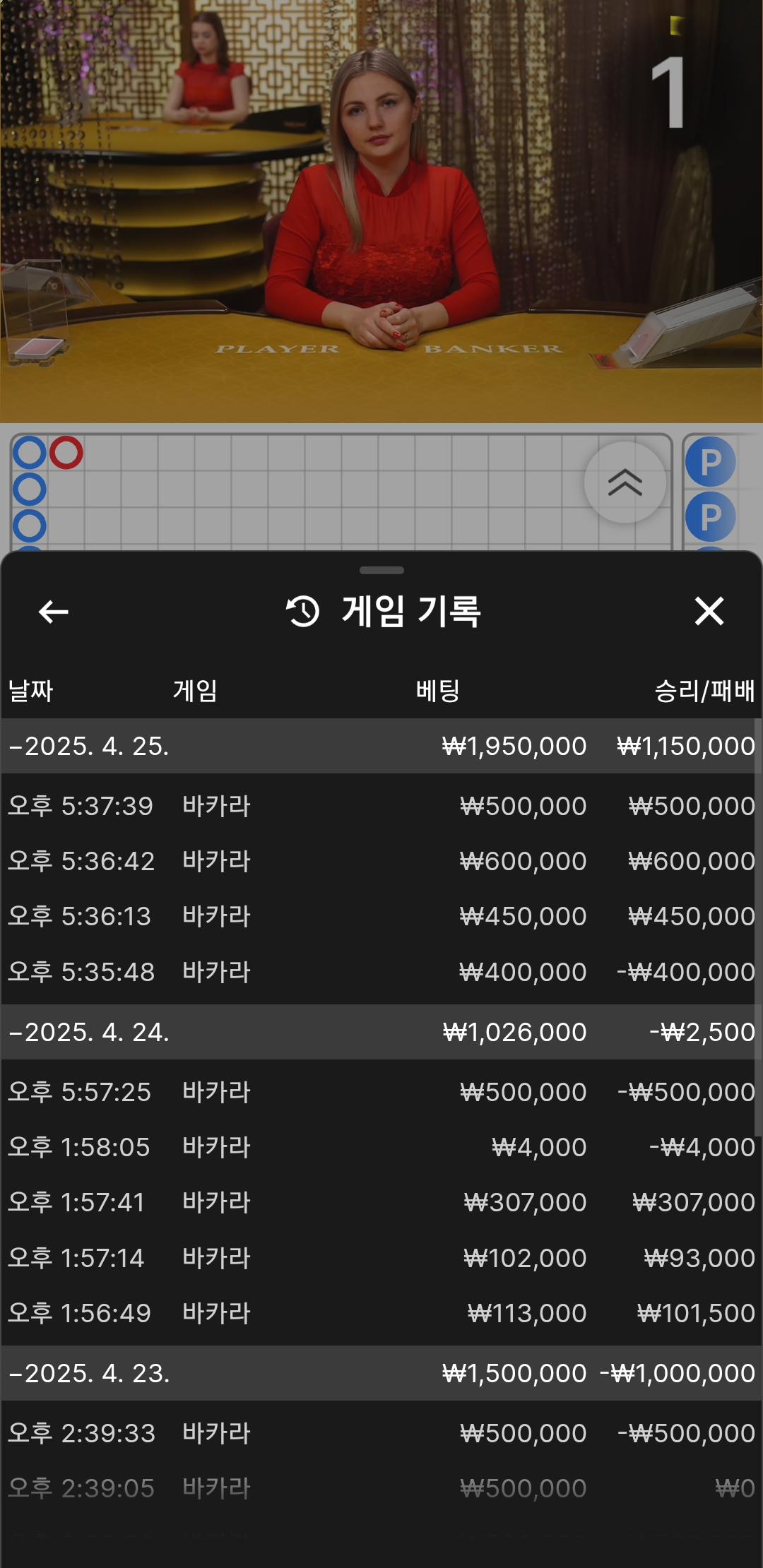Collapse the 2025. 4. 23. history group
The image size is (763, 1568).
90,1374
